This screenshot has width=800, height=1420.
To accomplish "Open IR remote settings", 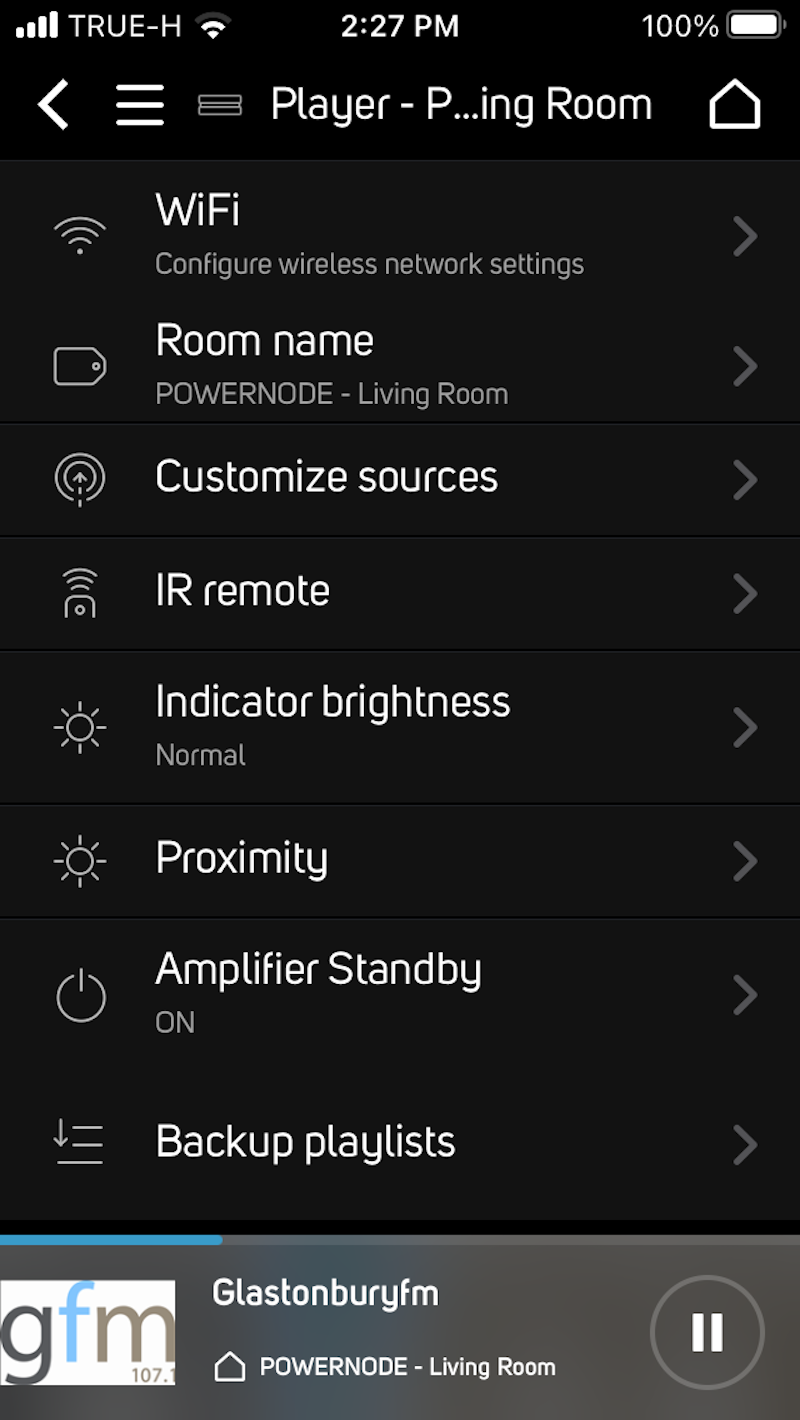I will tap(400, 593).
